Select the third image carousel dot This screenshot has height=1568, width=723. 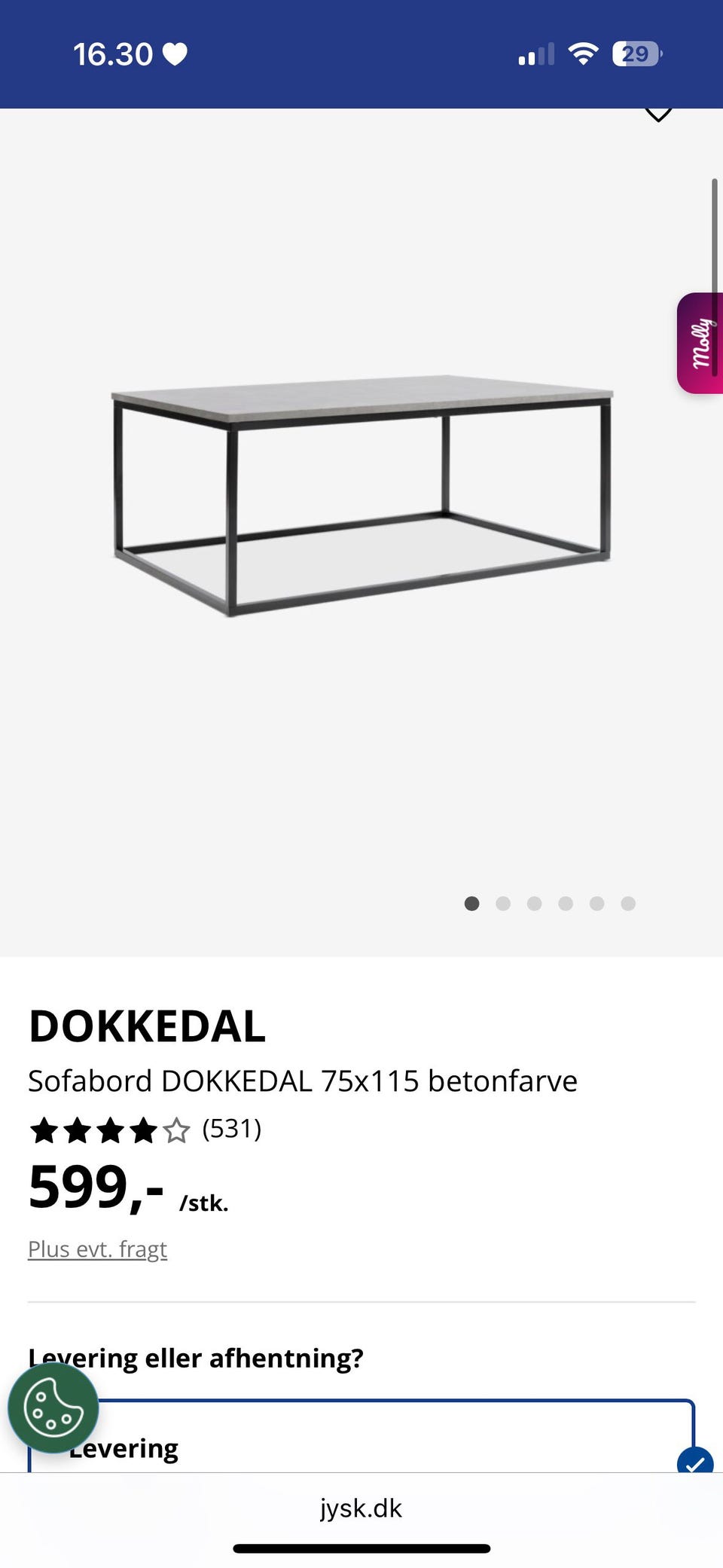[535, 903]
